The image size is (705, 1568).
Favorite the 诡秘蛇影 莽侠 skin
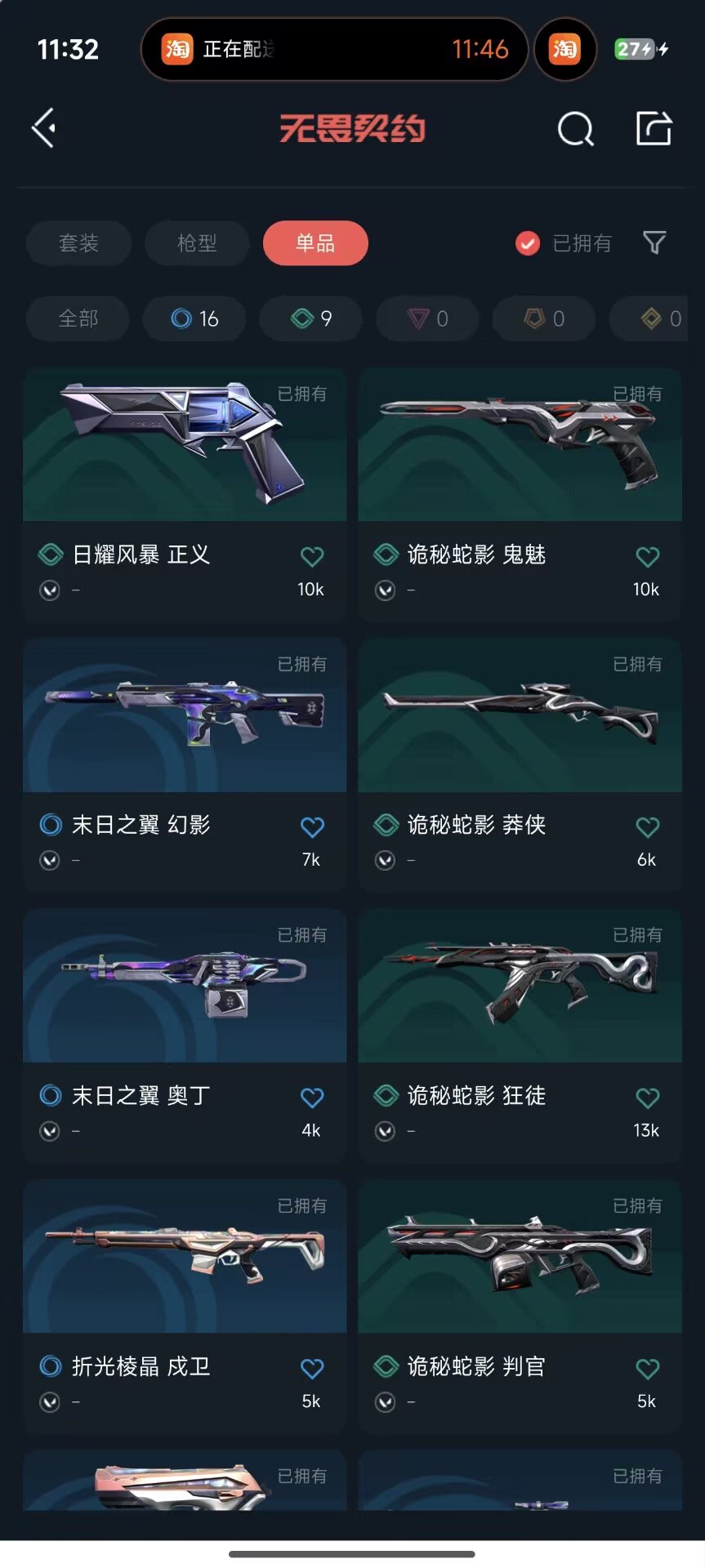(x=647, y=827)
